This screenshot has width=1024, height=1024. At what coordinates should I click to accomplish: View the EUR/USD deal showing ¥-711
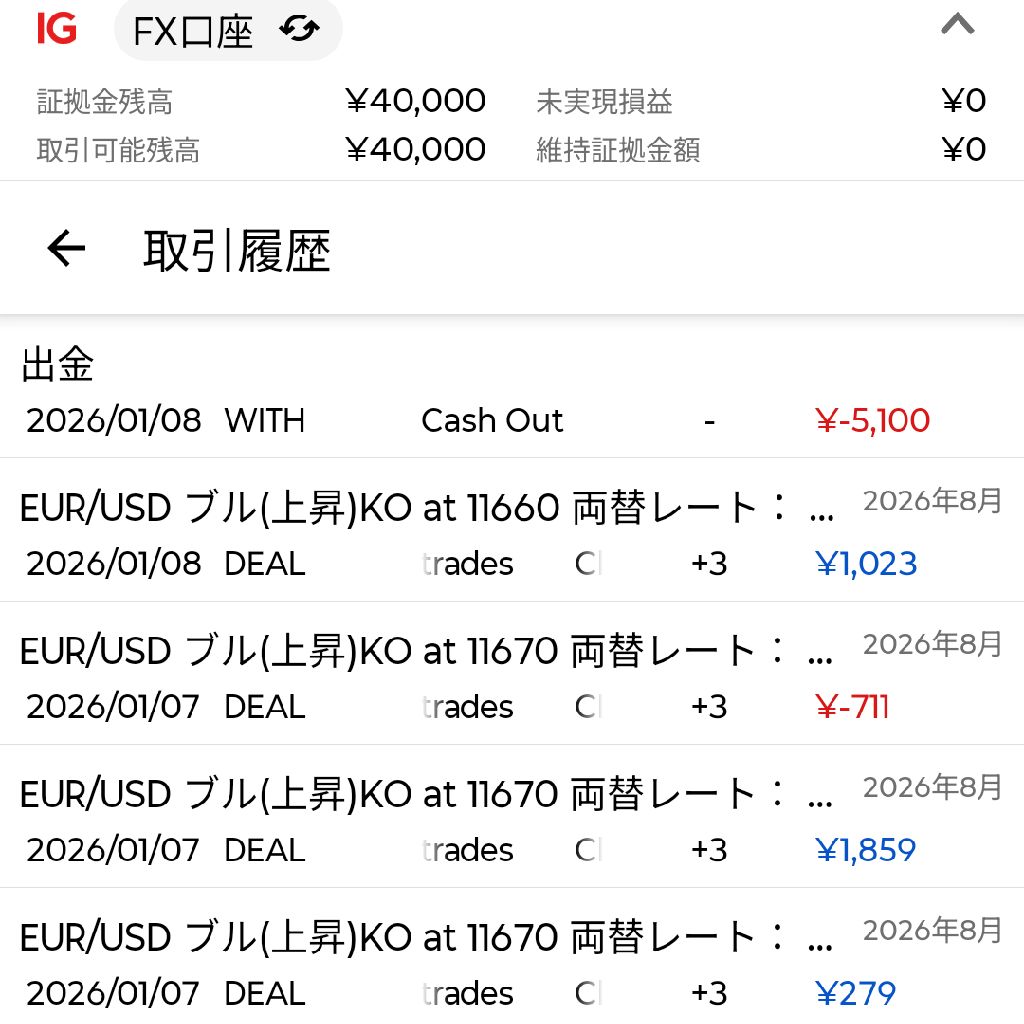coord(500,676)
